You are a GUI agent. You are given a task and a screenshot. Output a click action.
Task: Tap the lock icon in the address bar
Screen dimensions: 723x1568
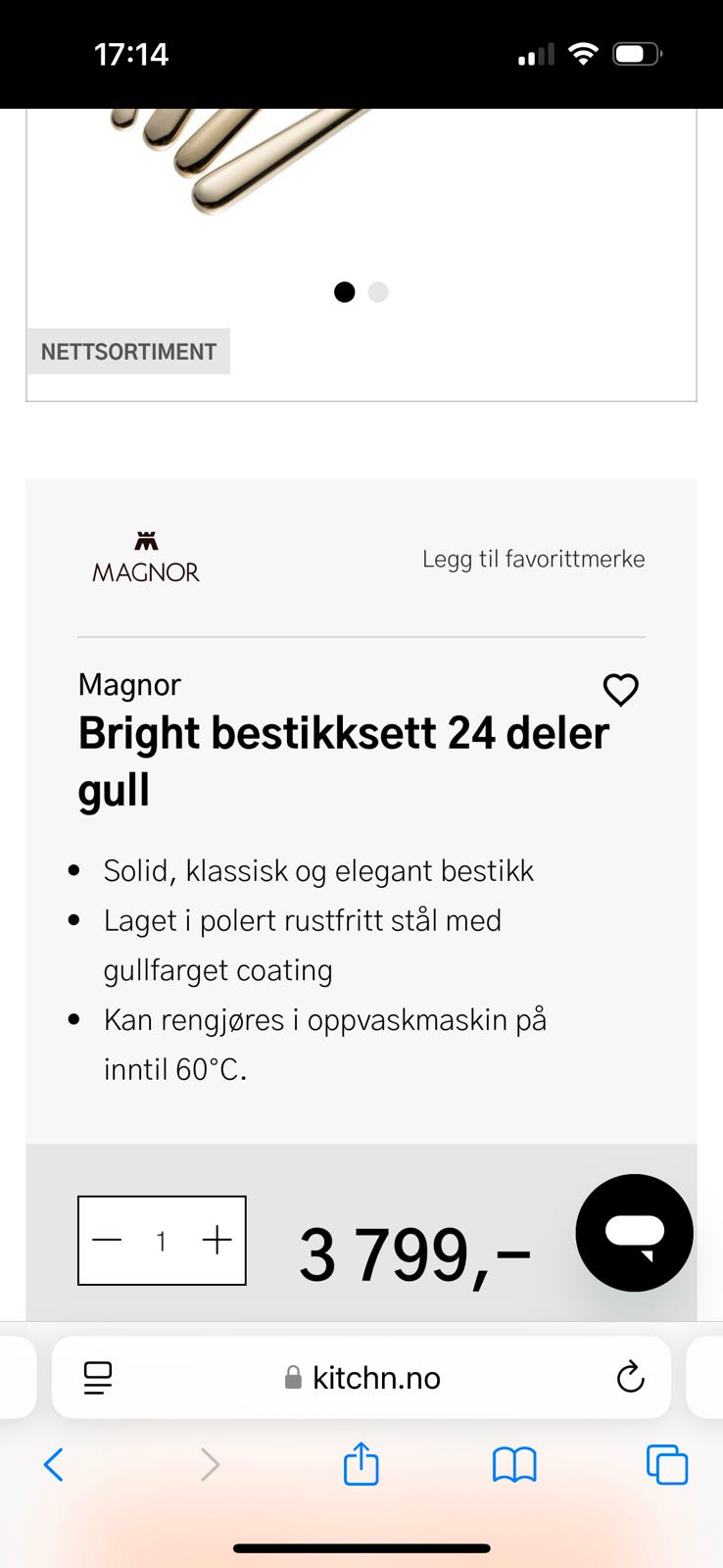click(290, 1377)
